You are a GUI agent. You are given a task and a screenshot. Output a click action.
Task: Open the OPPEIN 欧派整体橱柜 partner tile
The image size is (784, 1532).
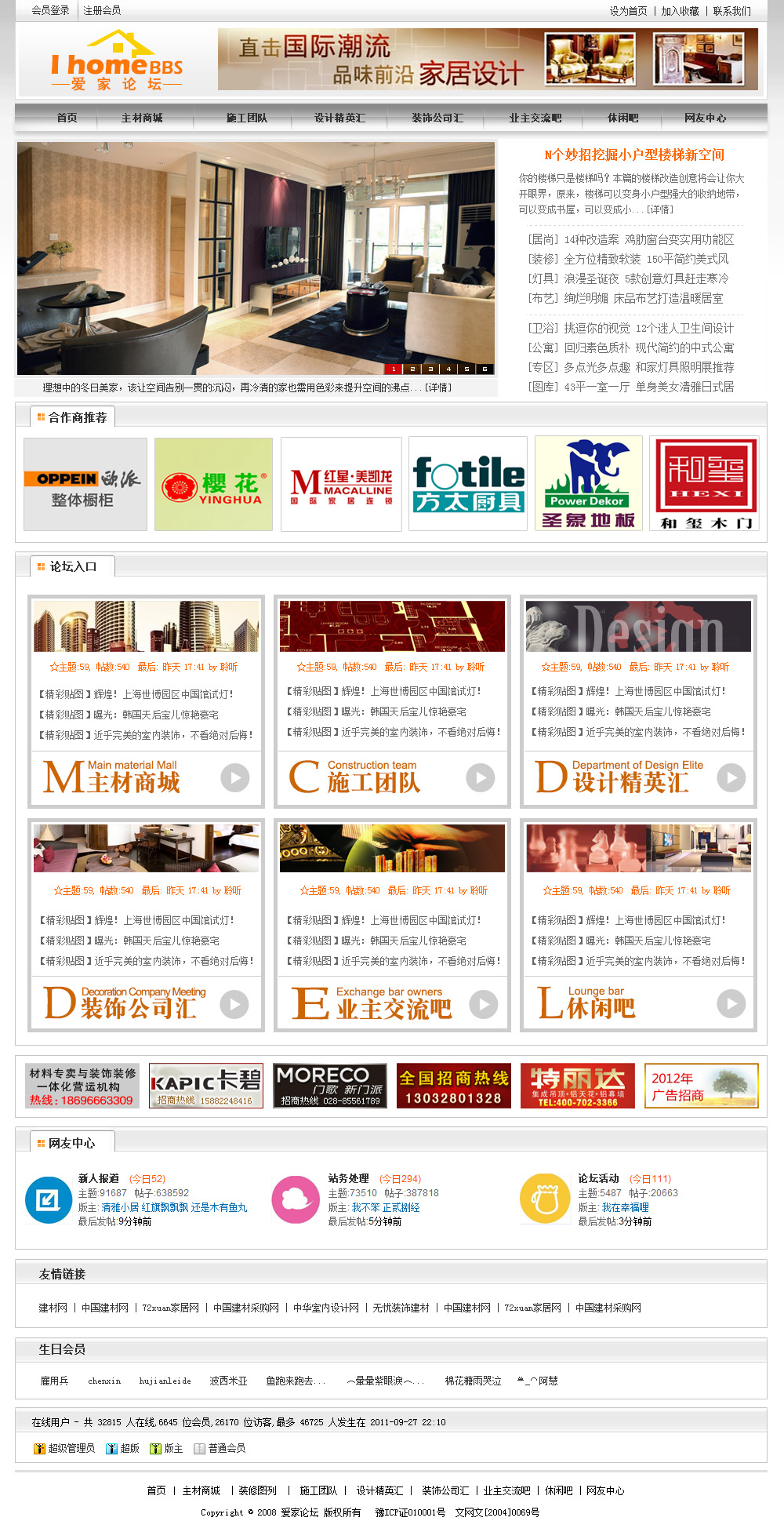(85, 484)
